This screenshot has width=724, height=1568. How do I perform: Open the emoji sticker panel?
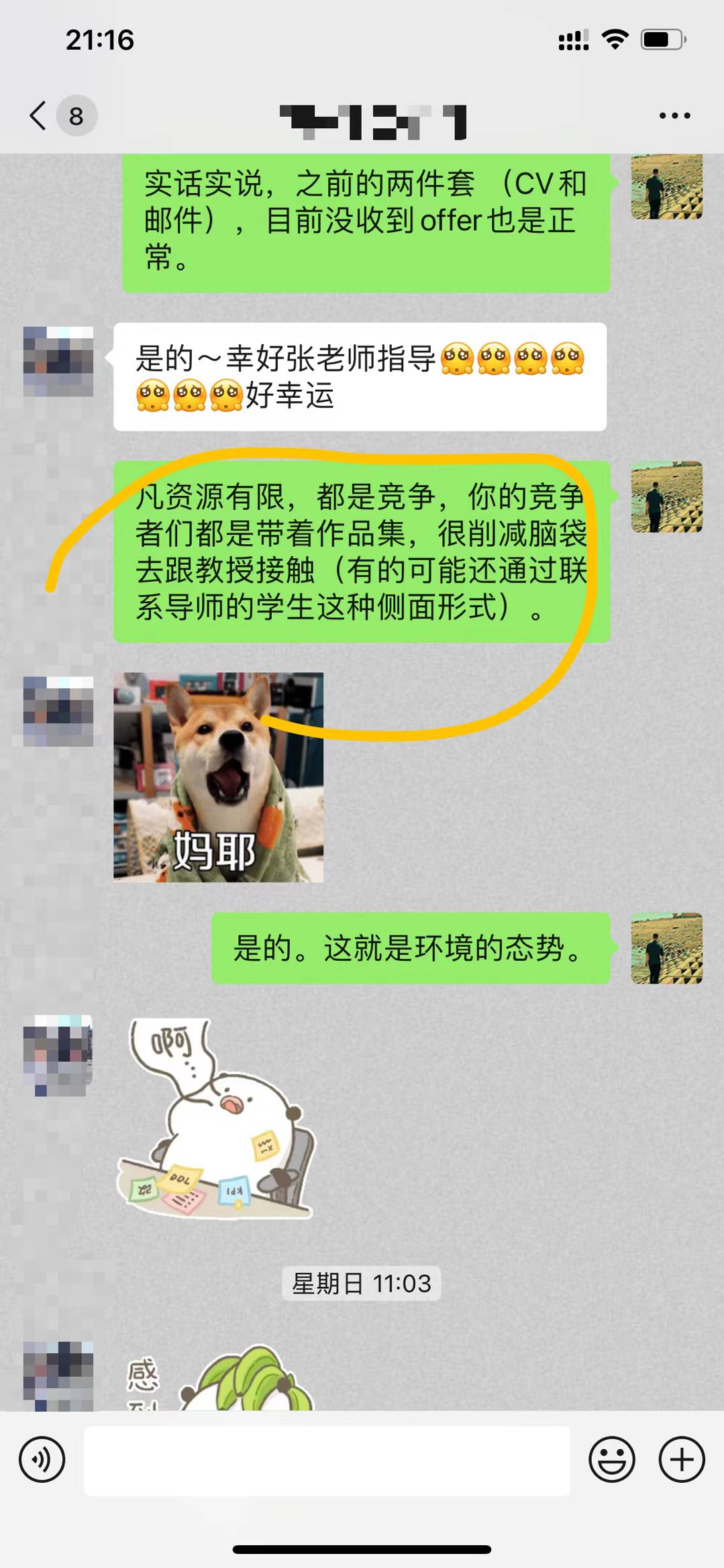coord(611,1459)
